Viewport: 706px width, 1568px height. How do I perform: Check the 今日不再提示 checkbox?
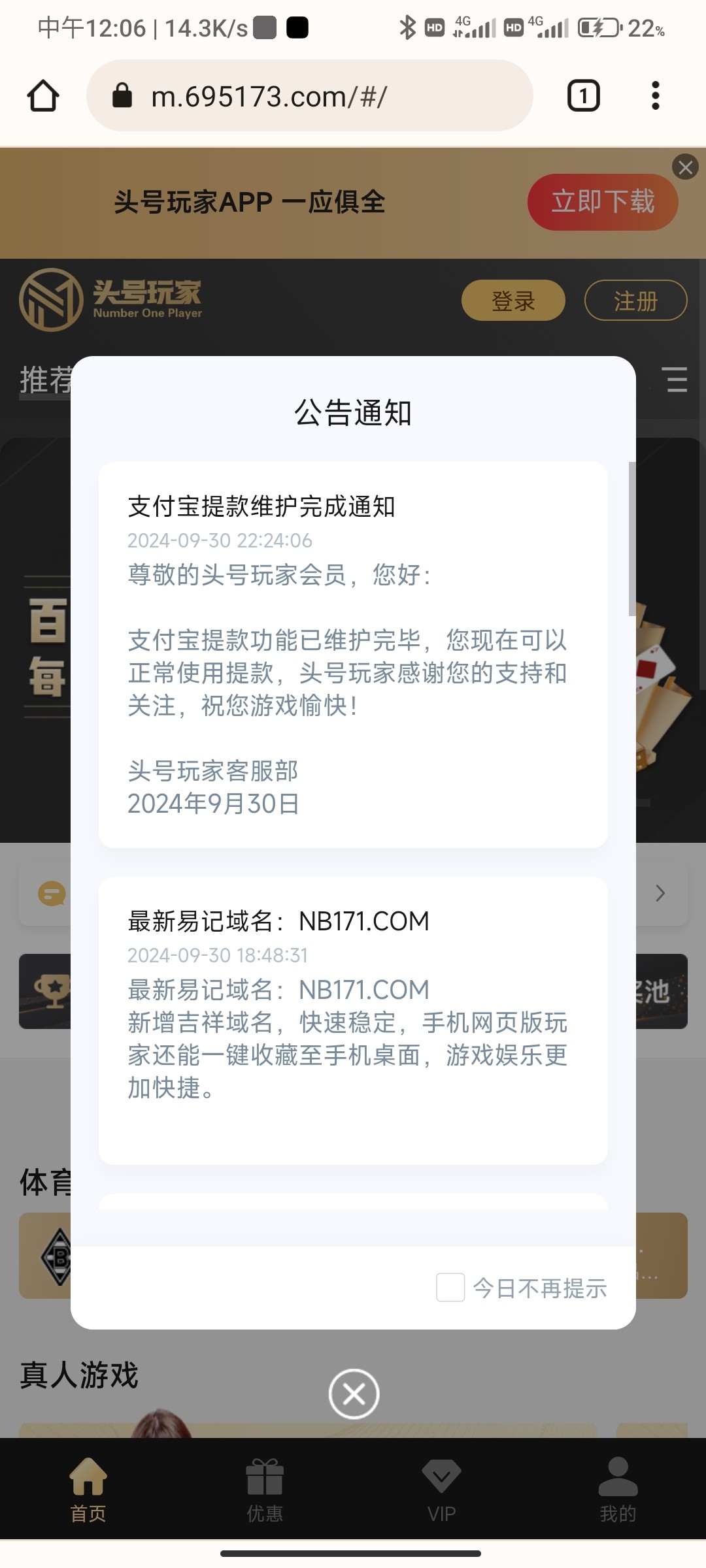450,1287
